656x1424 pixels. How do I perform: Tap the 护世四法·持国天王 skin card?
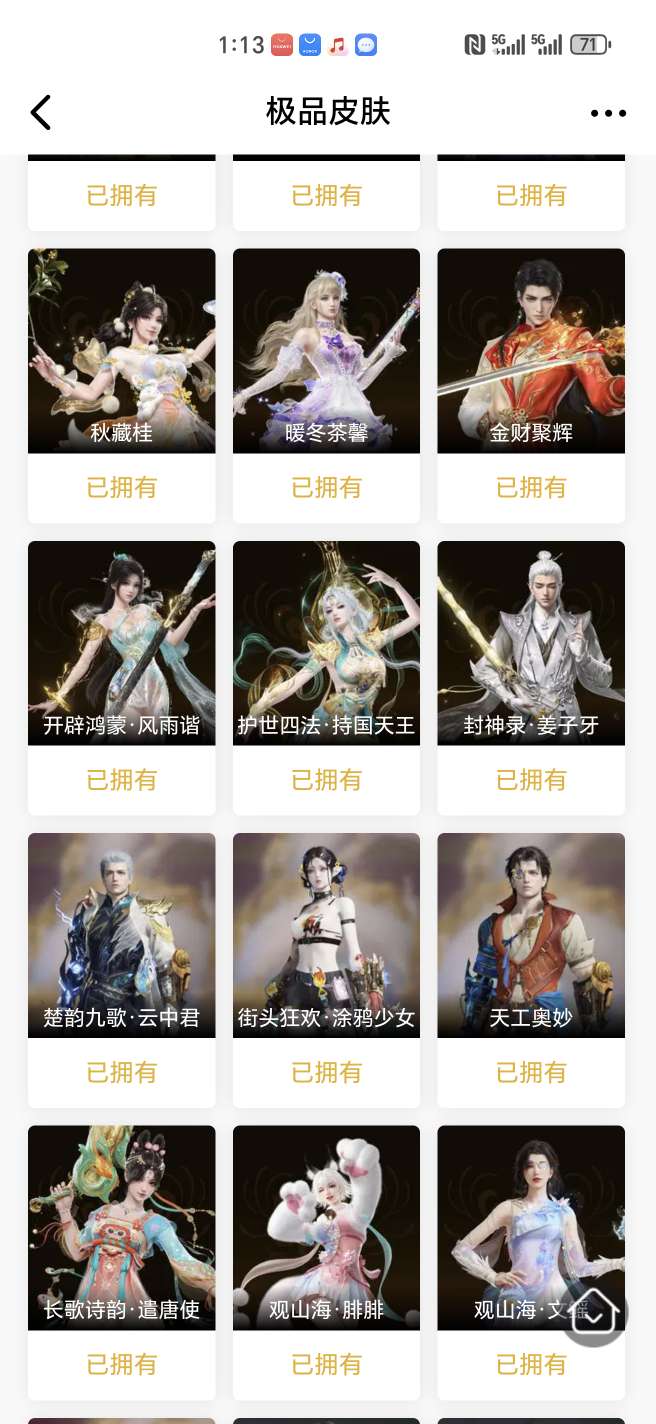pos(326,643)
